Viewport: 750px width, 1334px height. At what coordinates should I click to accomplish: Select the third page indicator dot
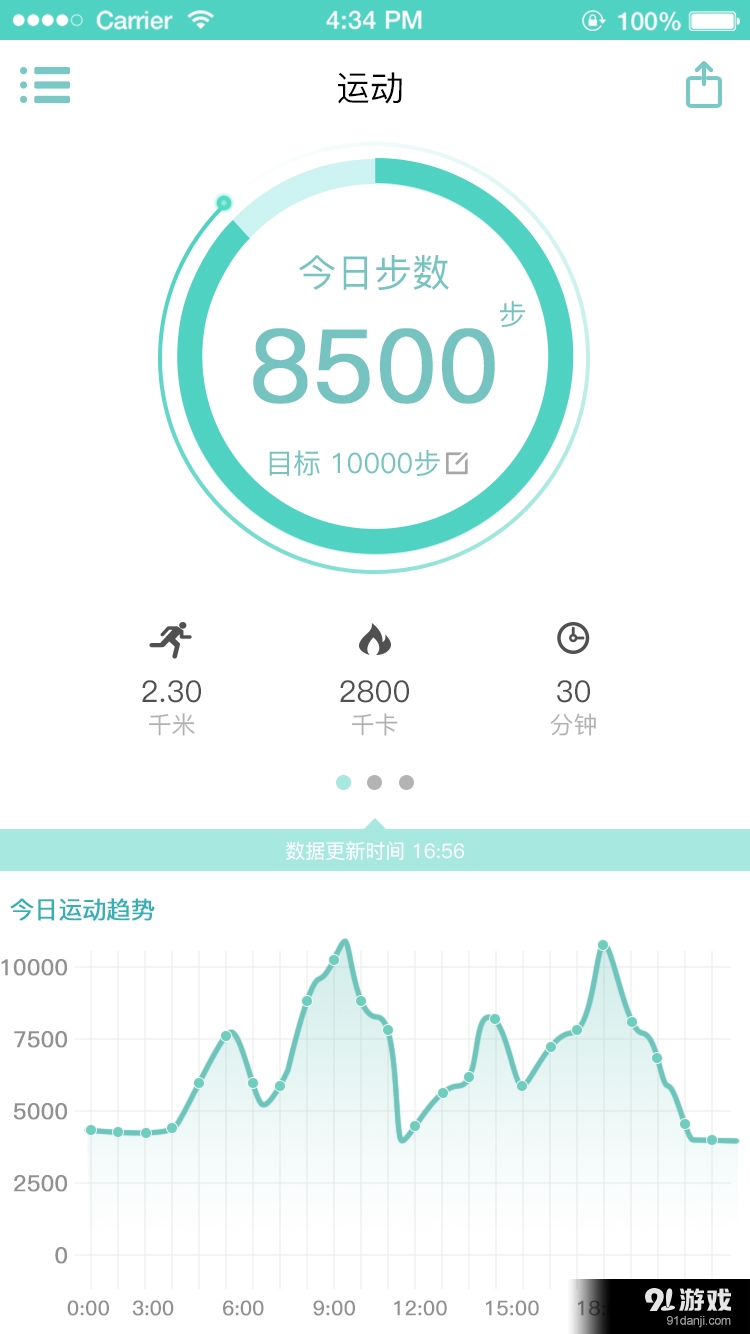pyautogui.click(x=406, y=782)
